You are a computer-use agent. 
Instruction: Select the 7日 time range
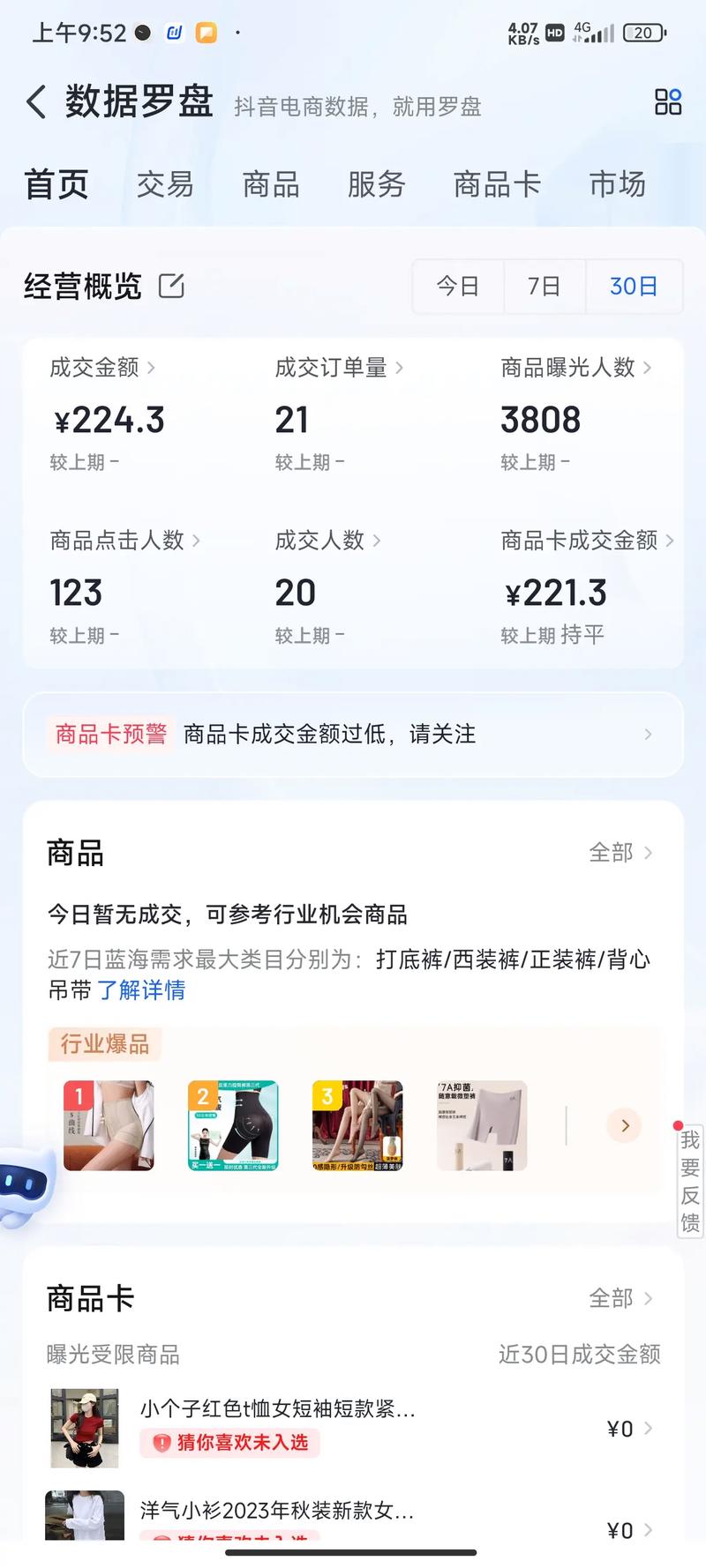tap(544, 287)
